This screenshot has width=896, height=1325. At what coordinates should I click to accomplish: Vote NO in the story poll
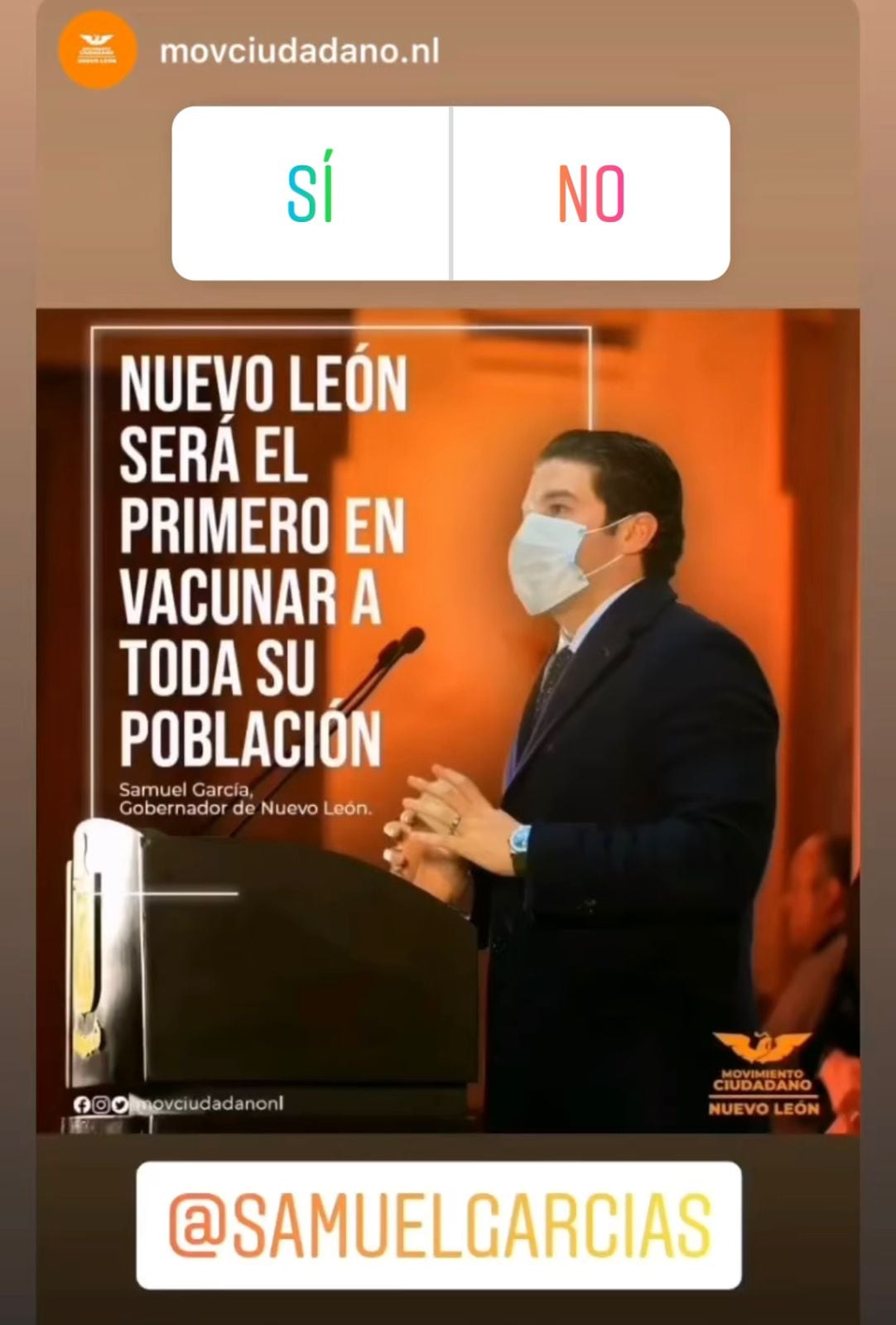tap(590, 193)
